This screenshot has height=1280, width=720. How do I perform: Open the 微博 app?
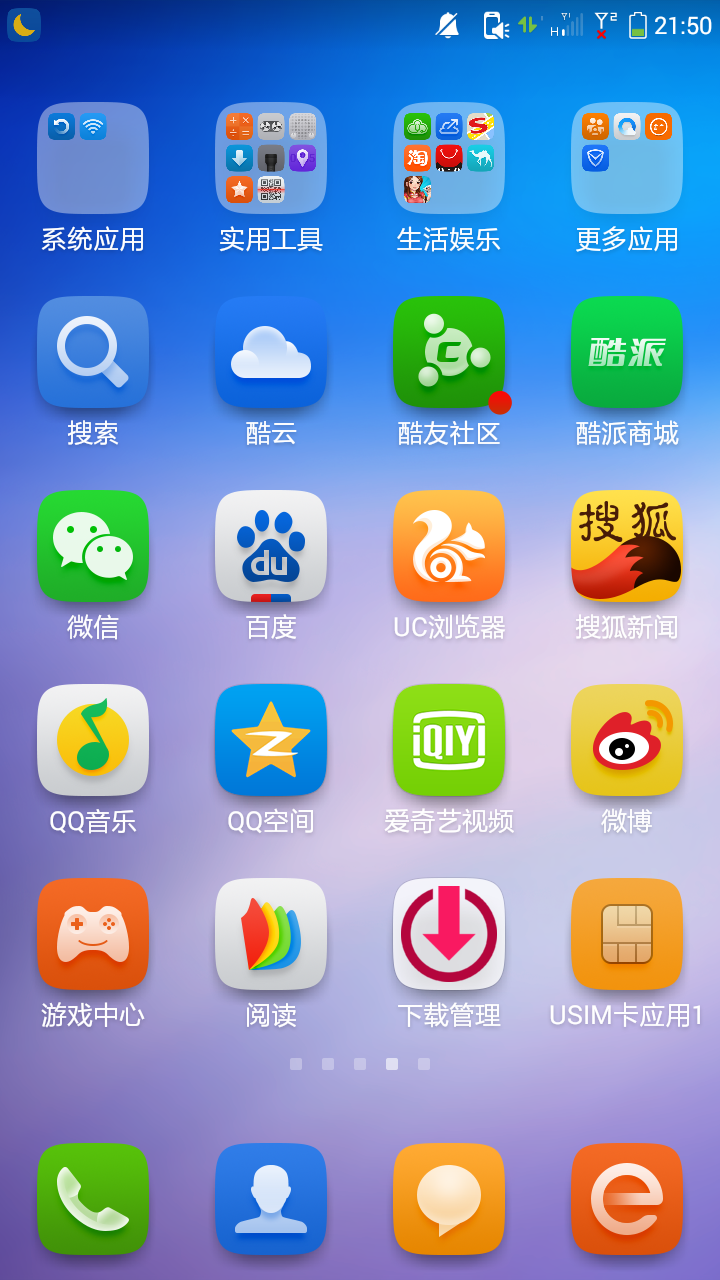627,740
